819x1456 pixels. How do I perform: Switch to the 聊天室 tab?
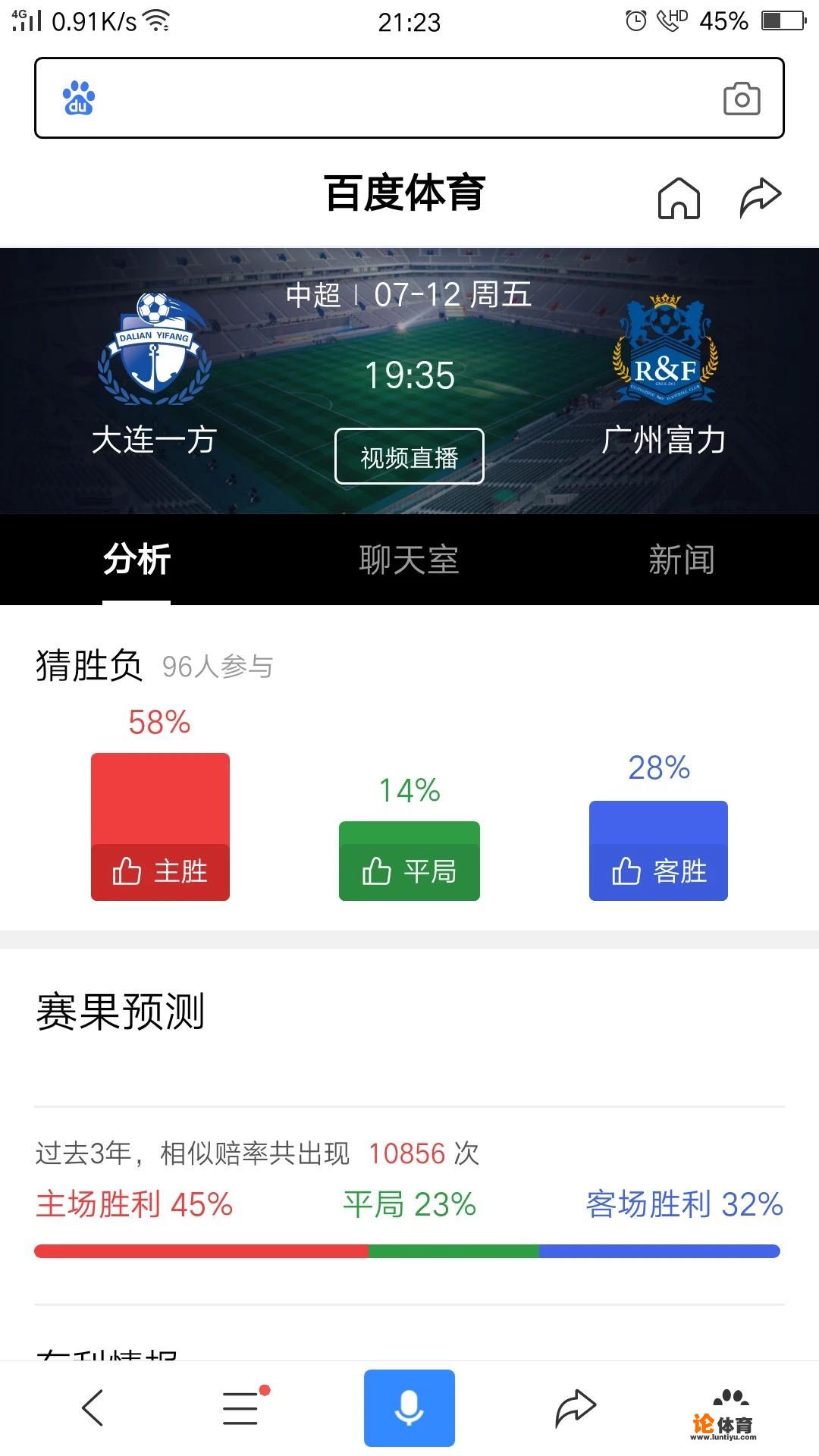(409, 560)
